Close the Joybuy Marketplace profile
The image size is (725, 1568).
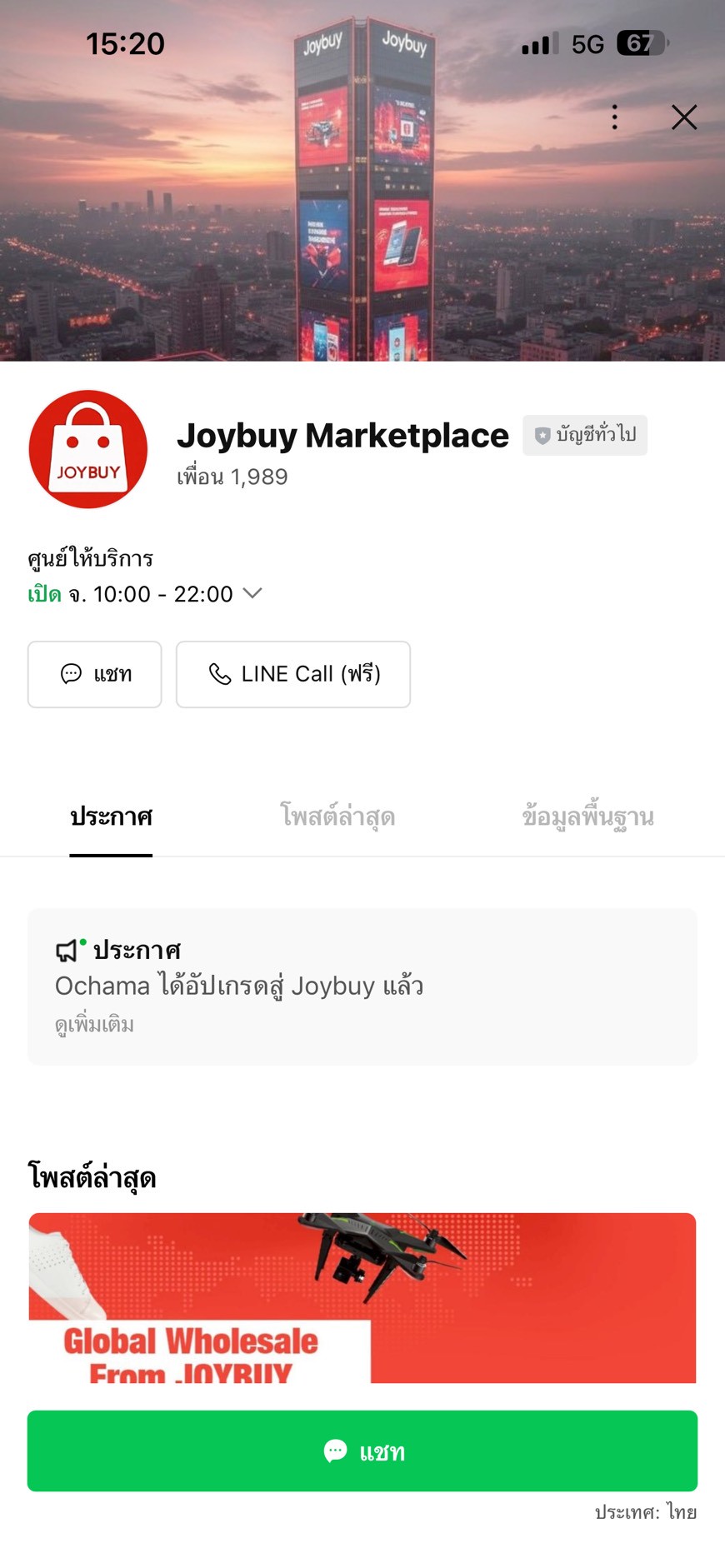coord(684,117)
